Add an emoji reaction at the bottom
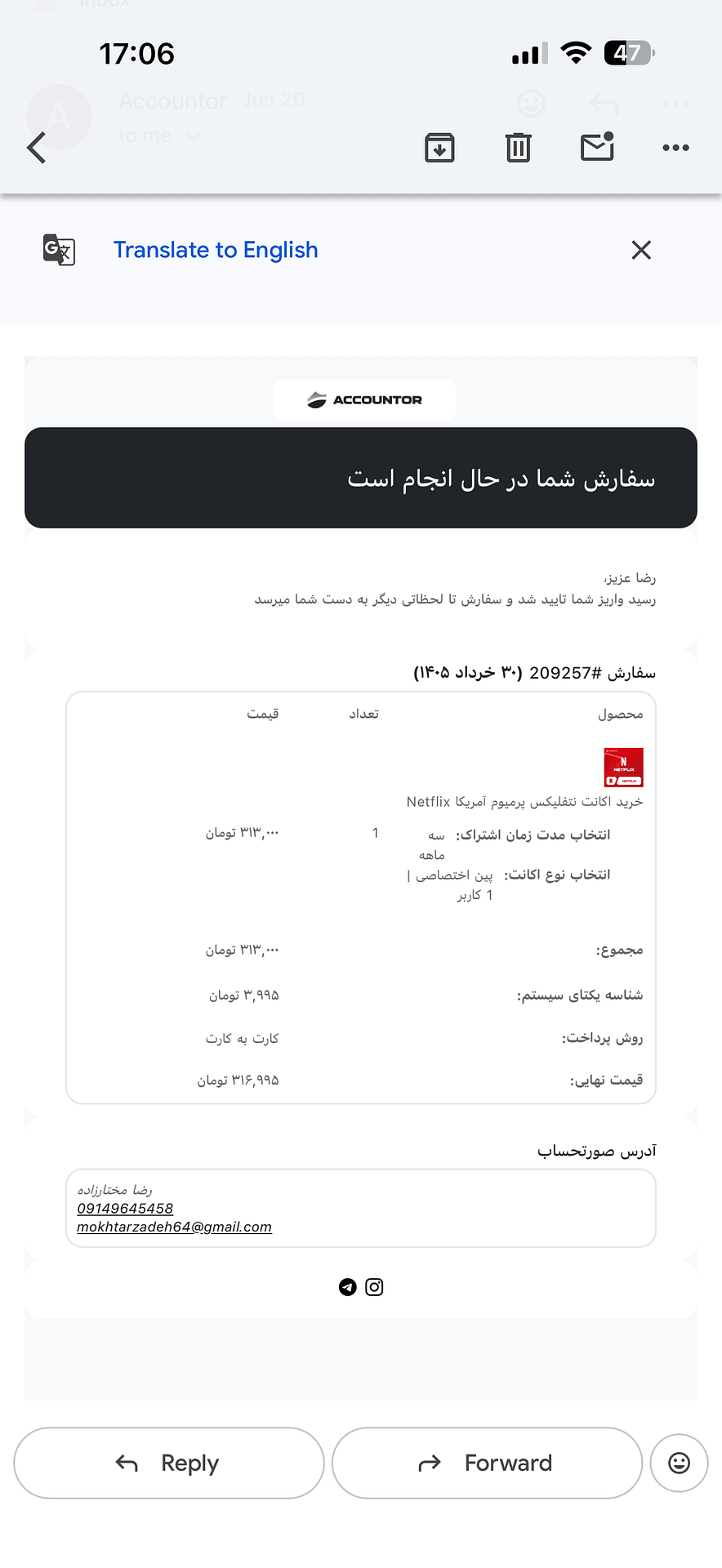722x1568 pixels. [679, 1463]
